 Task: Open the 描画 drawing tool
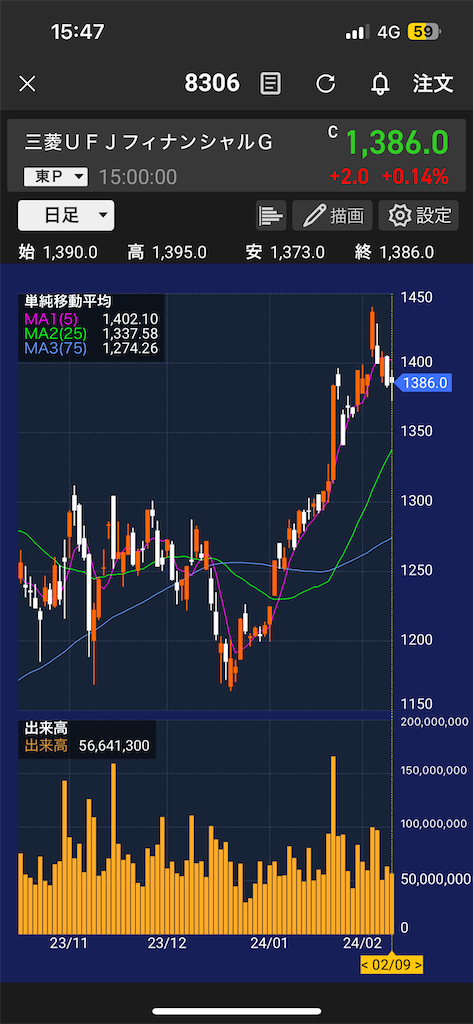click(x=332, y=216)
